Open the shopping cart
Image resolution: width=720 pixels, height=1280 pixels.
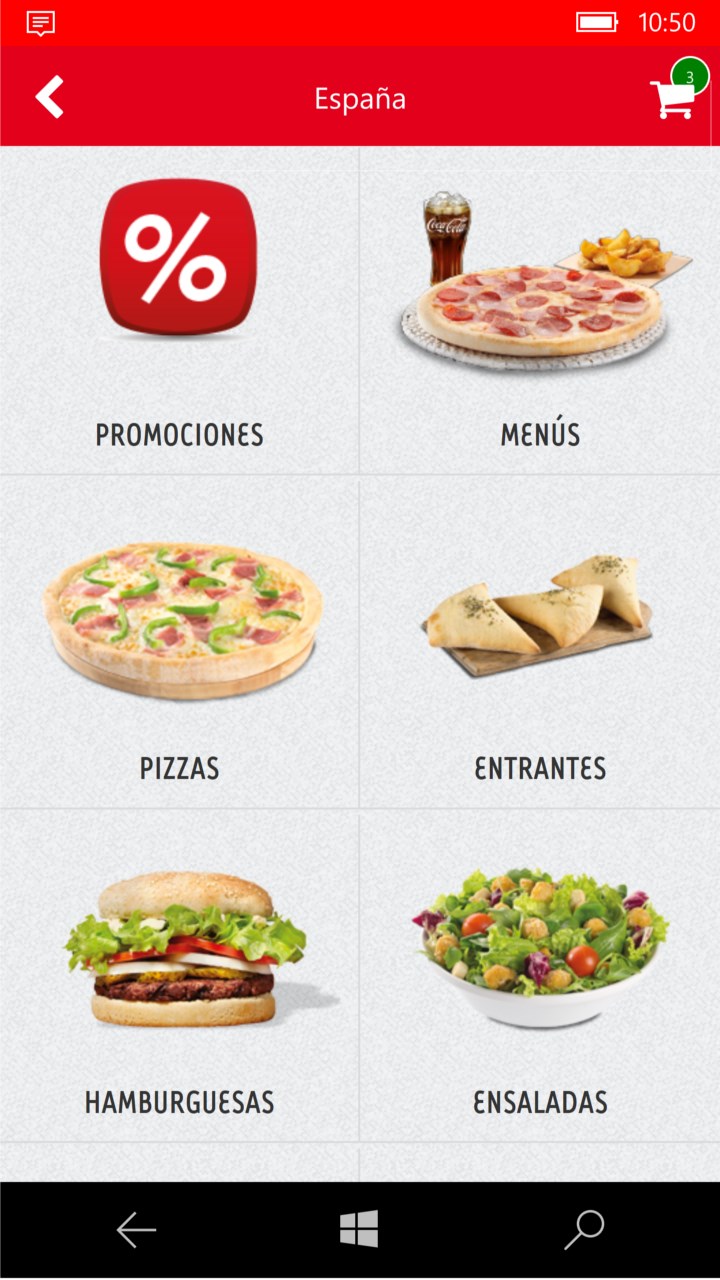point(674,97)
